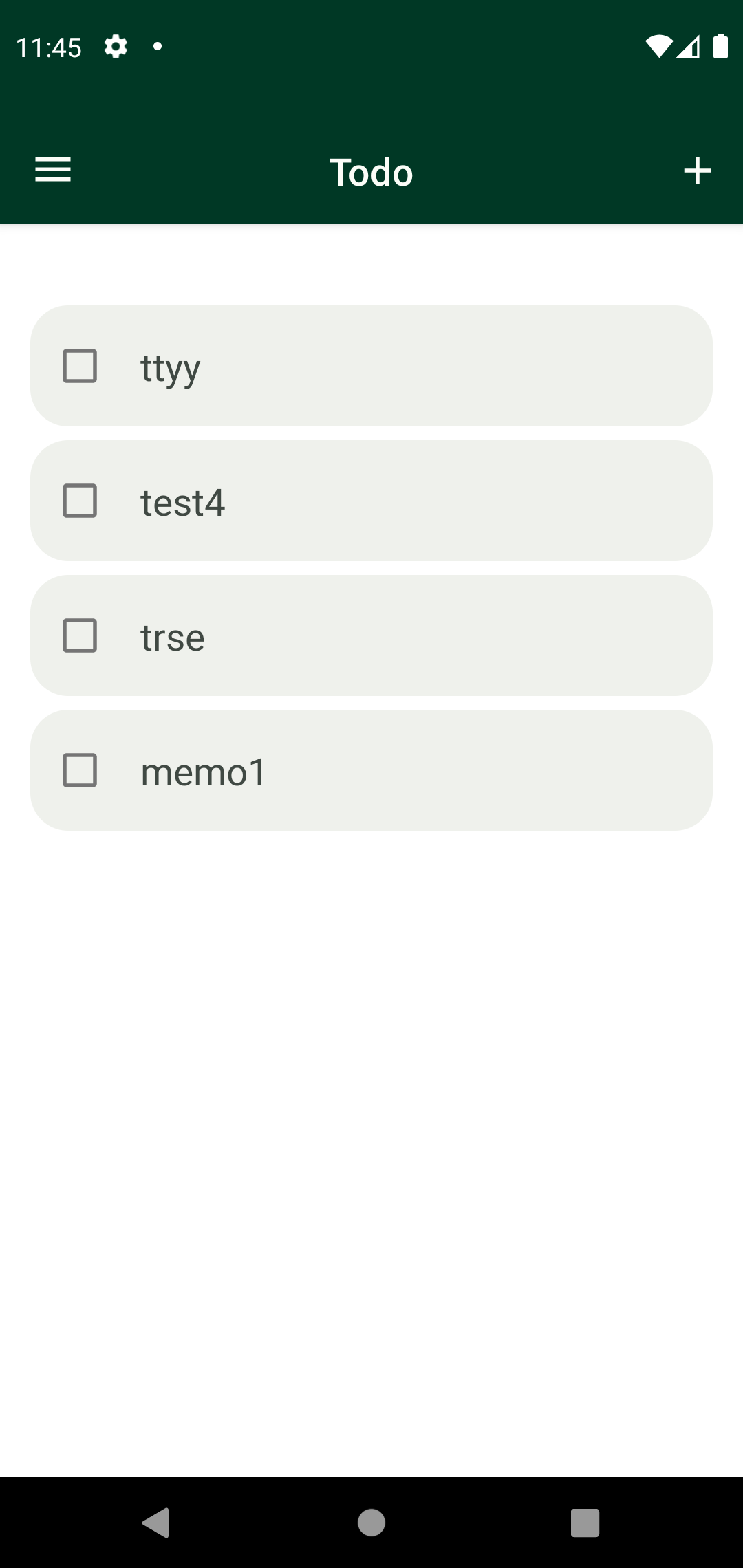Tap the plus icon to add a task
The width and height of the screenshot is (743, 1568).
[x=696, y=171]
